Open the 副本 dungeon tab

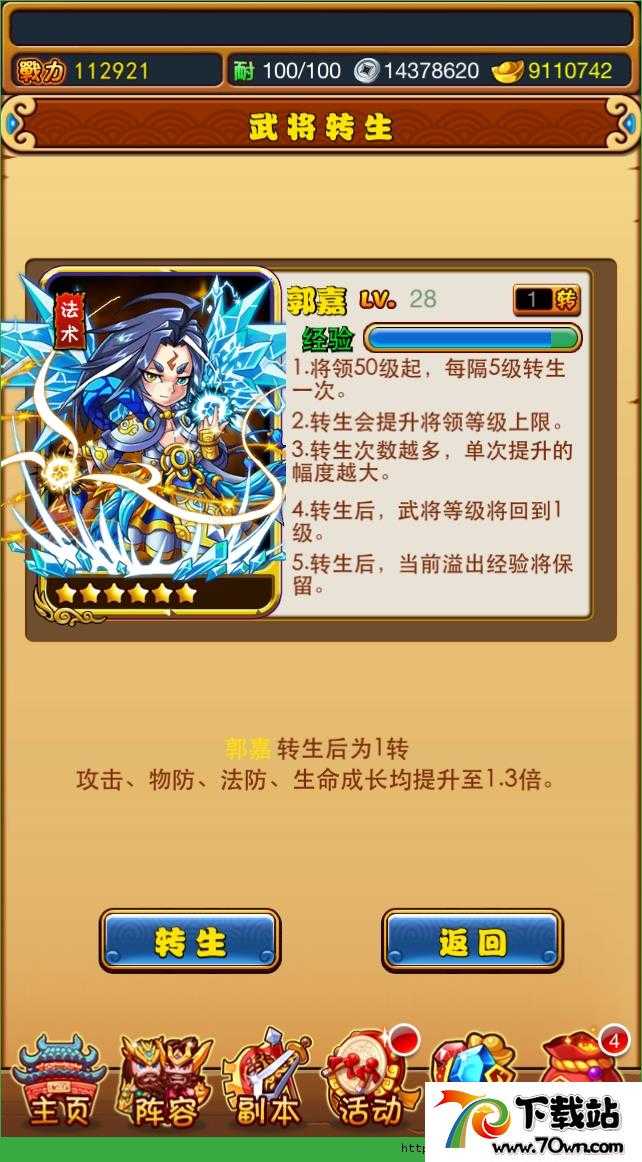[268, 1085]
